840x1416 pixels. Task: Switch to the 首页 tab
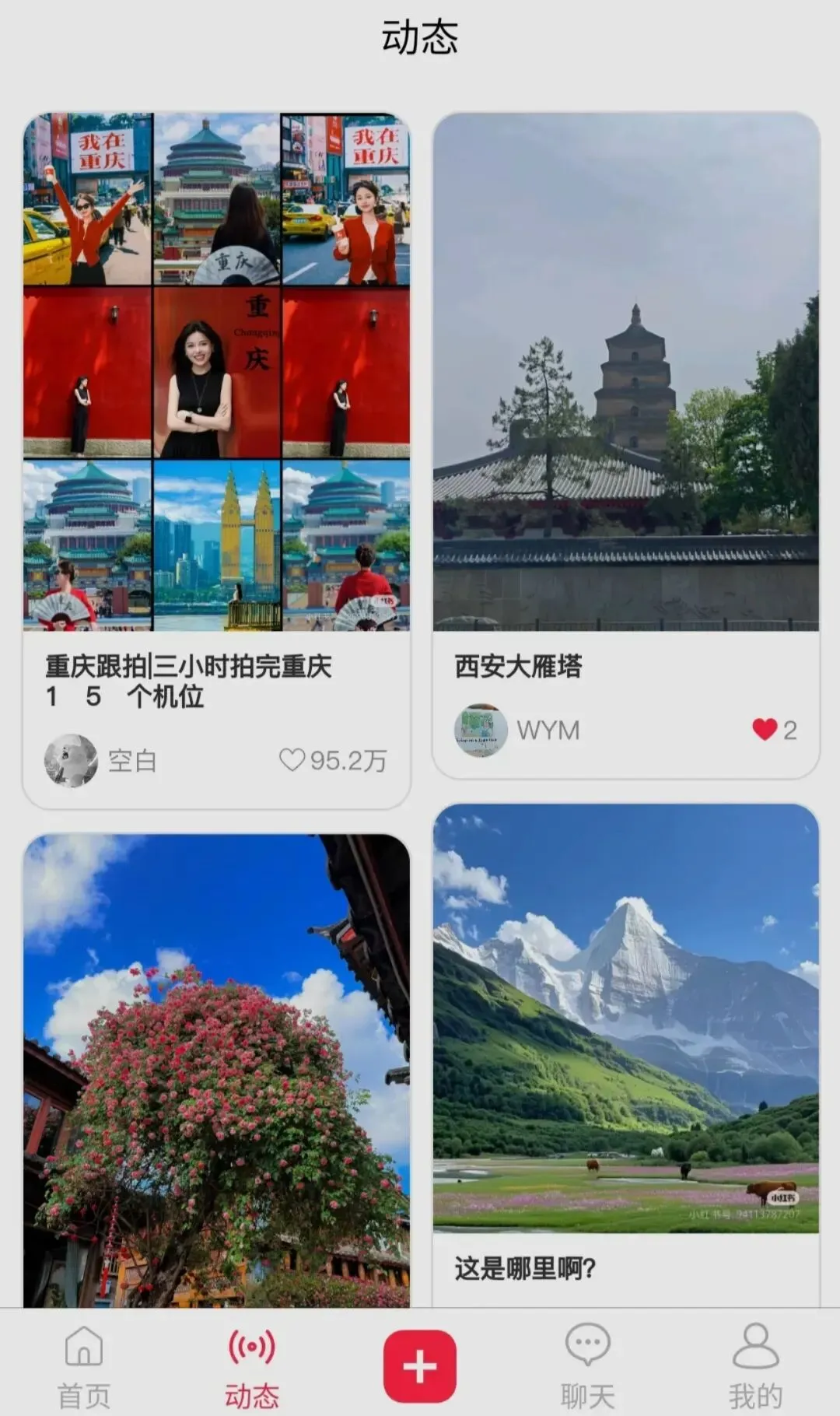point(84,1366)
